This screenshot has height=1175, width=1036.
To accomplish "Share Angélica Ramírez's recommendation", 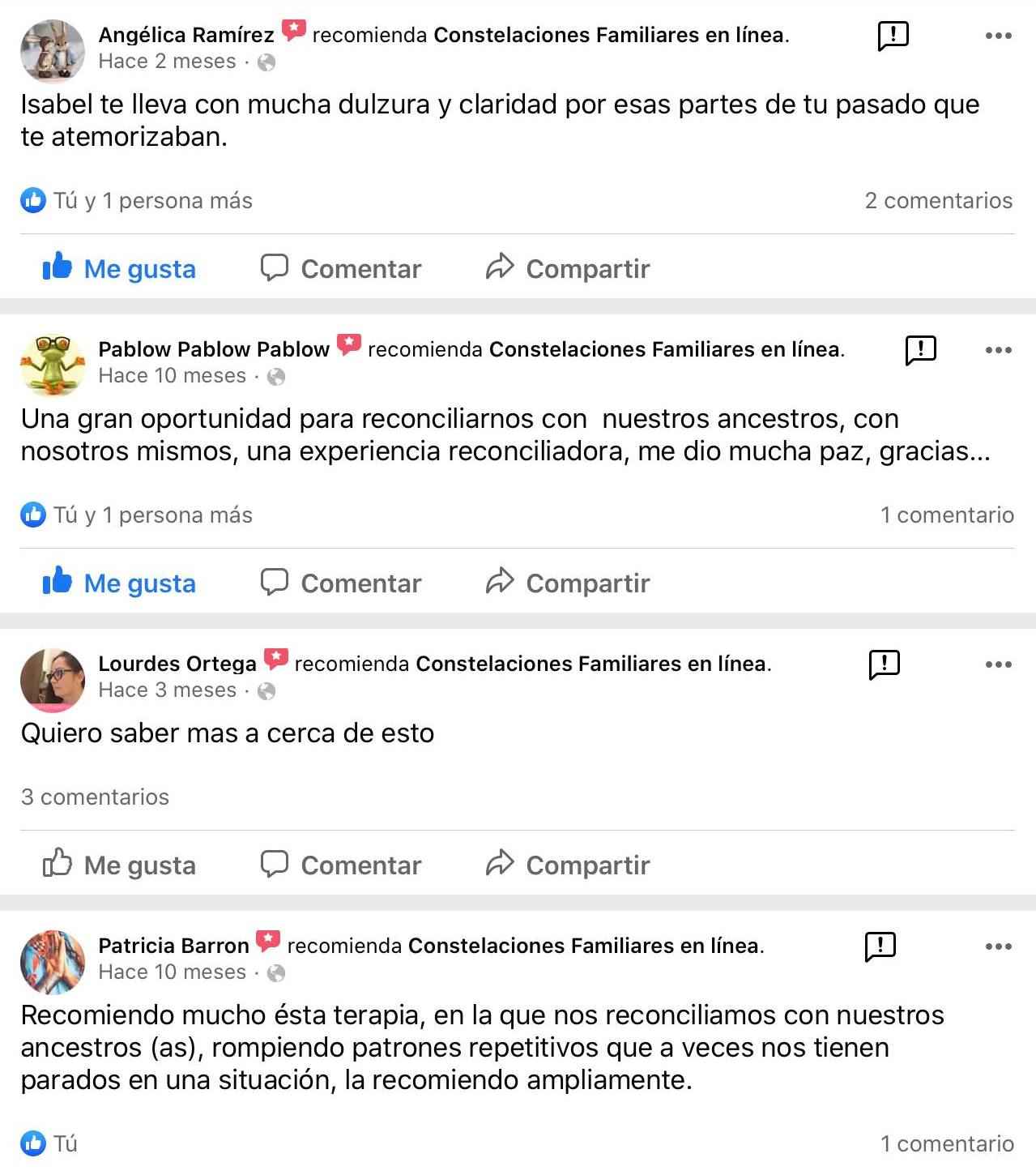I will [568, 268].
